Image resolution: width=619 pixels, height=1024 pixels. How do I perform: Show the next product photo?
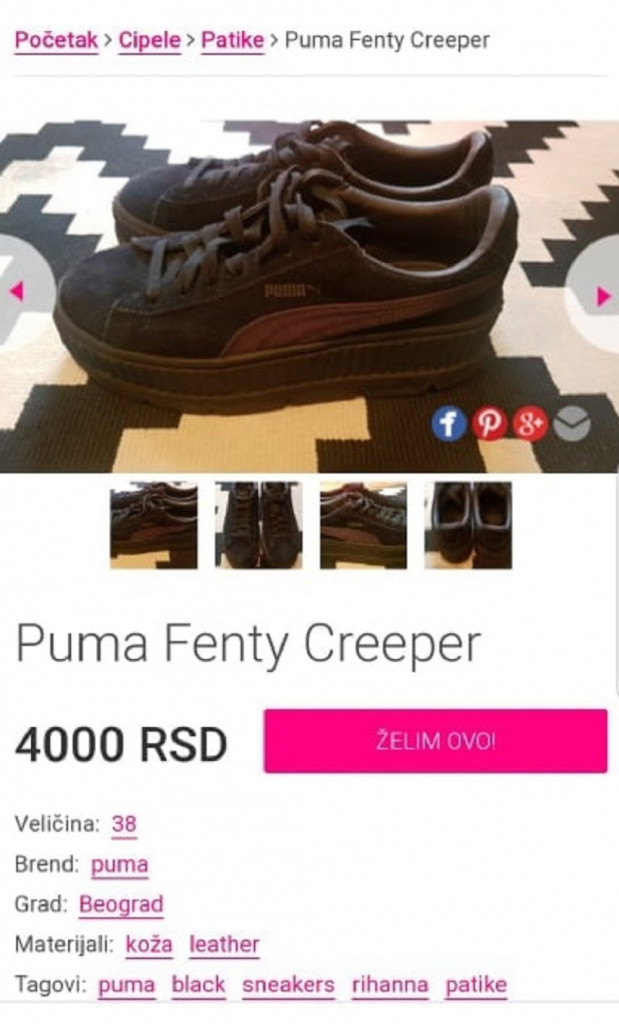[x=602, y=296]
